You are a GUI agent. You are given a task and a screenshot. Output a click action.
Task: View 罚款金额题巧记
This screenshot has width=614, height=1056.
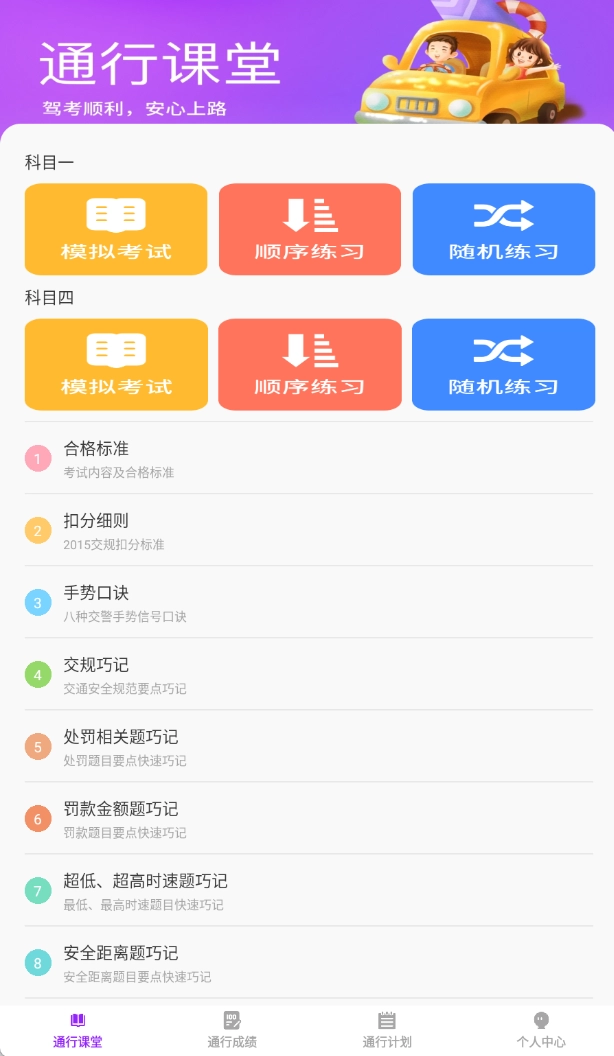[307, 818]
